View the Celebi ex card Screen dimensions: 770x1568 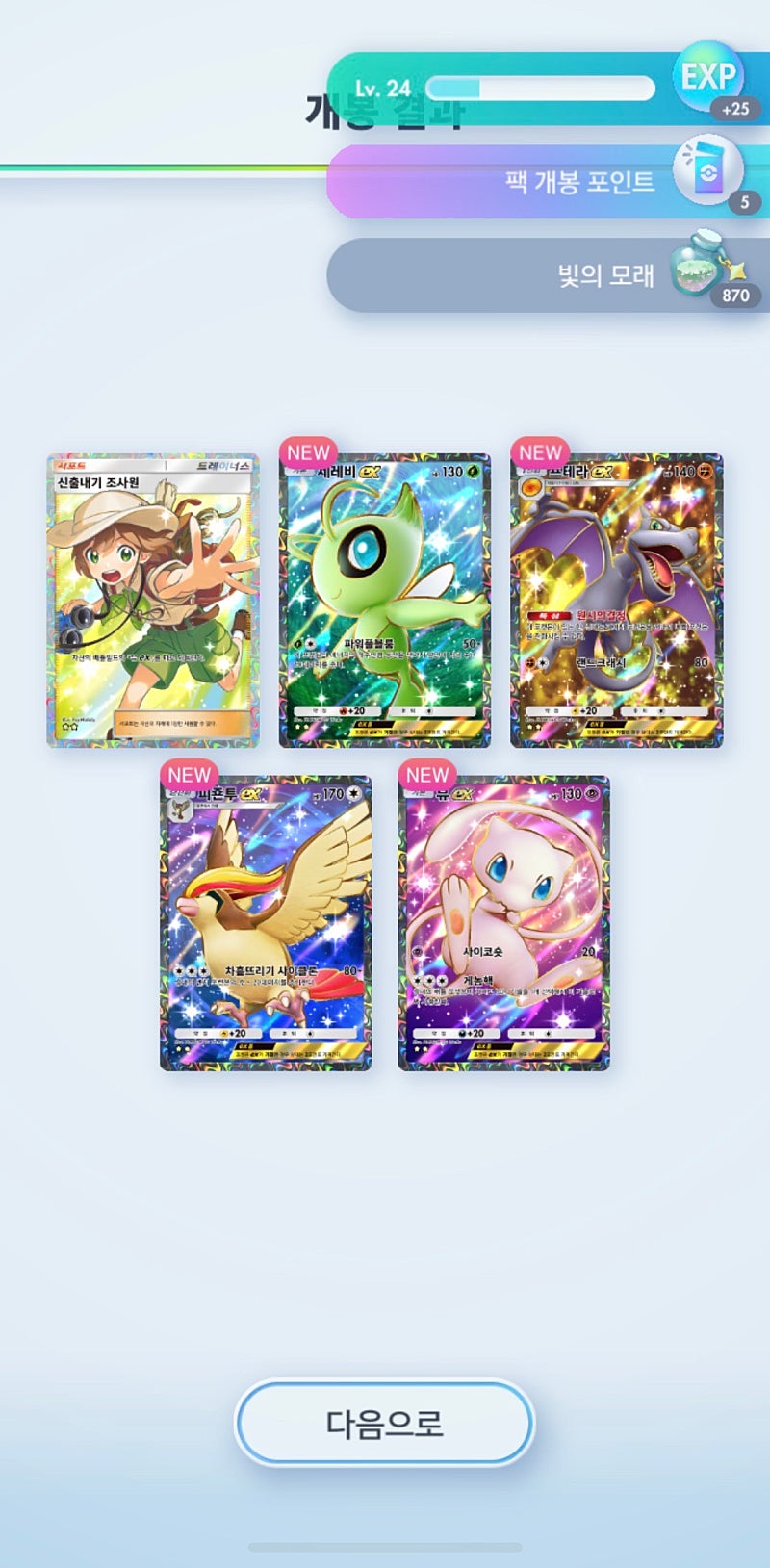coord(385,601)
